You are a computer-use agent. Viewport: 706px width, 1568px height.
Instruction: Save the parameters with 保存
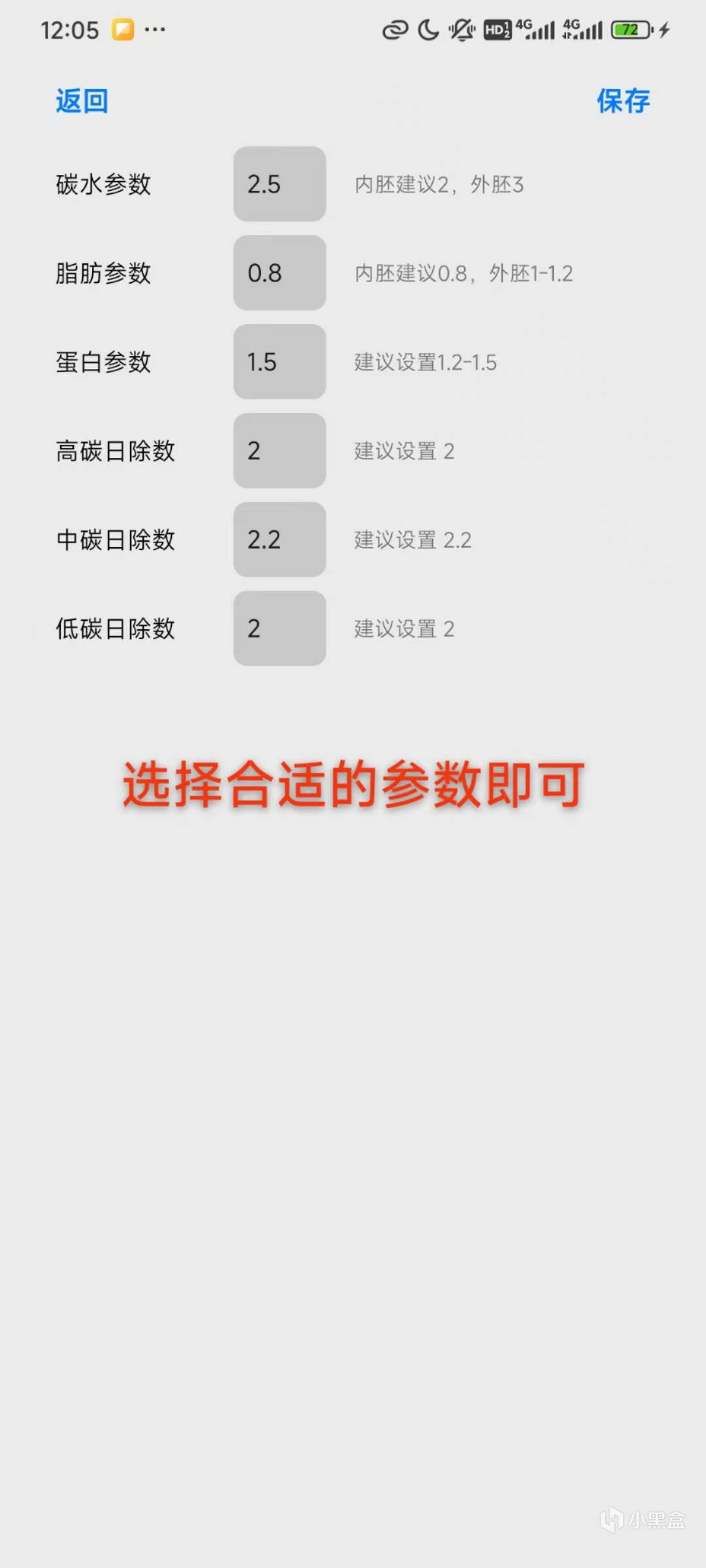point(623,101)
